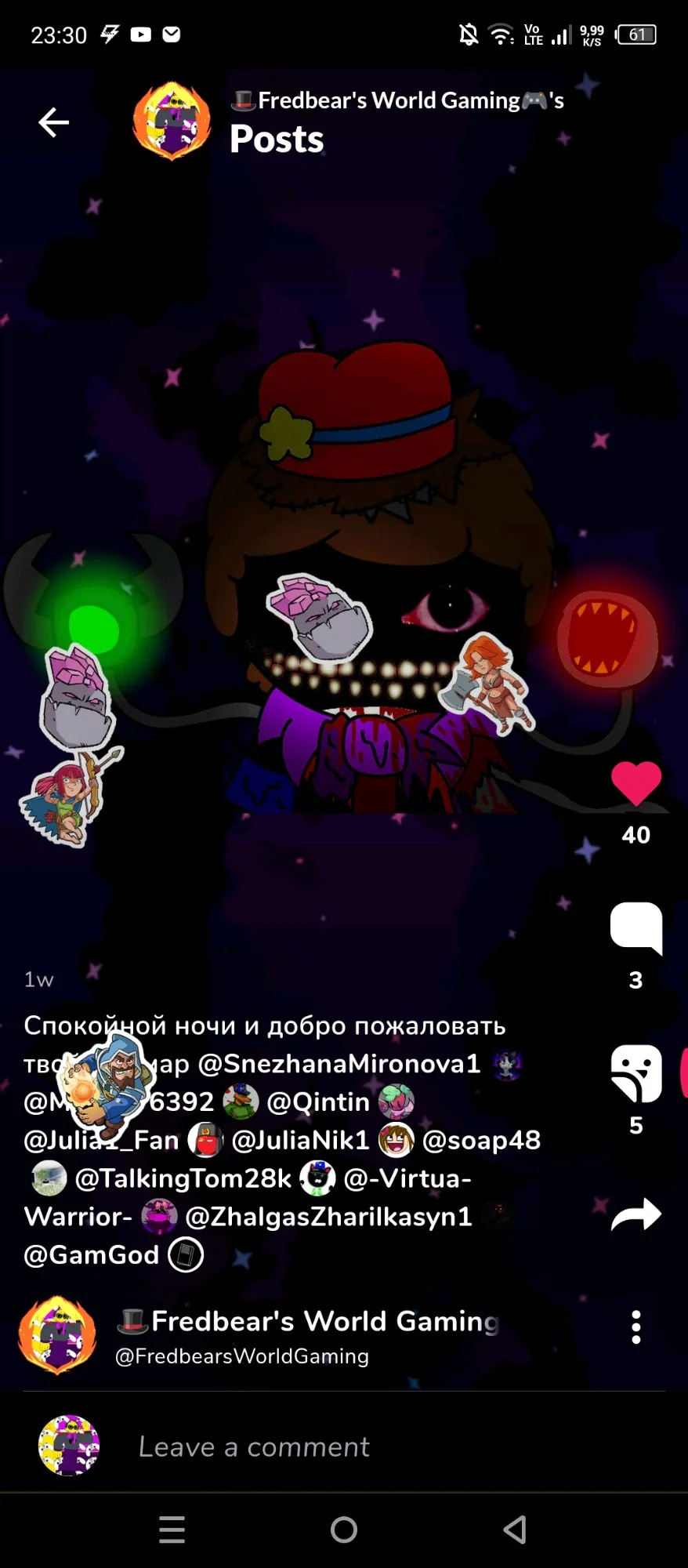Image resolution: width=688 pixels, height=1568 pixels.
Task: Open recent apps from navigation bar
Action: click(x=172, y=1530)
